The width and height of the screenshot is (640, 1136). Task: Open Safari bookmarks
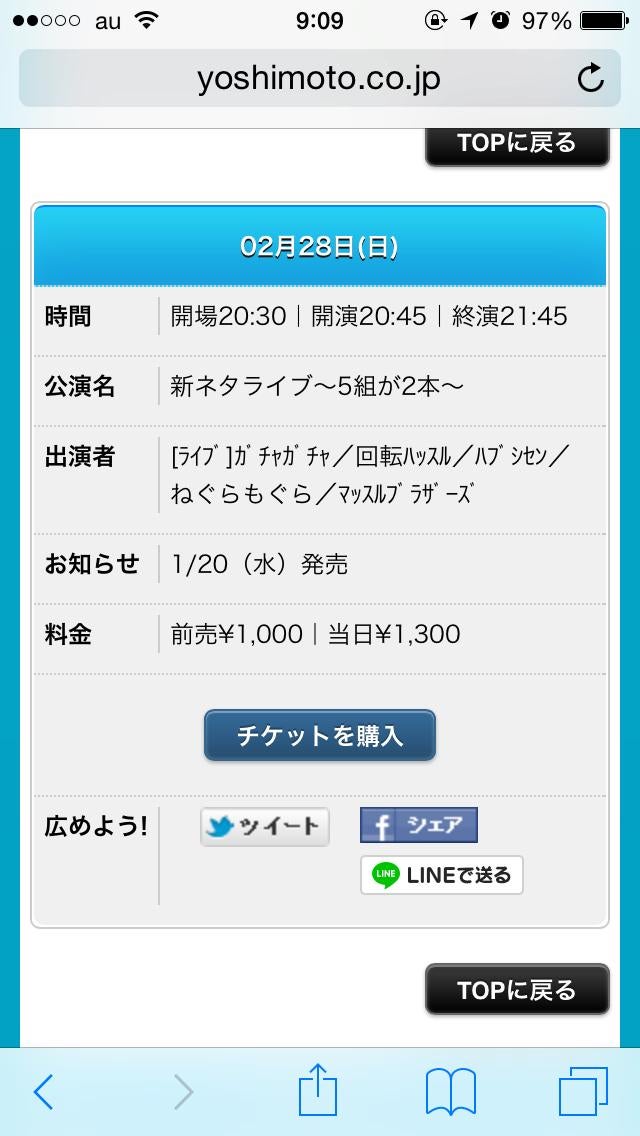[451, 1092]
